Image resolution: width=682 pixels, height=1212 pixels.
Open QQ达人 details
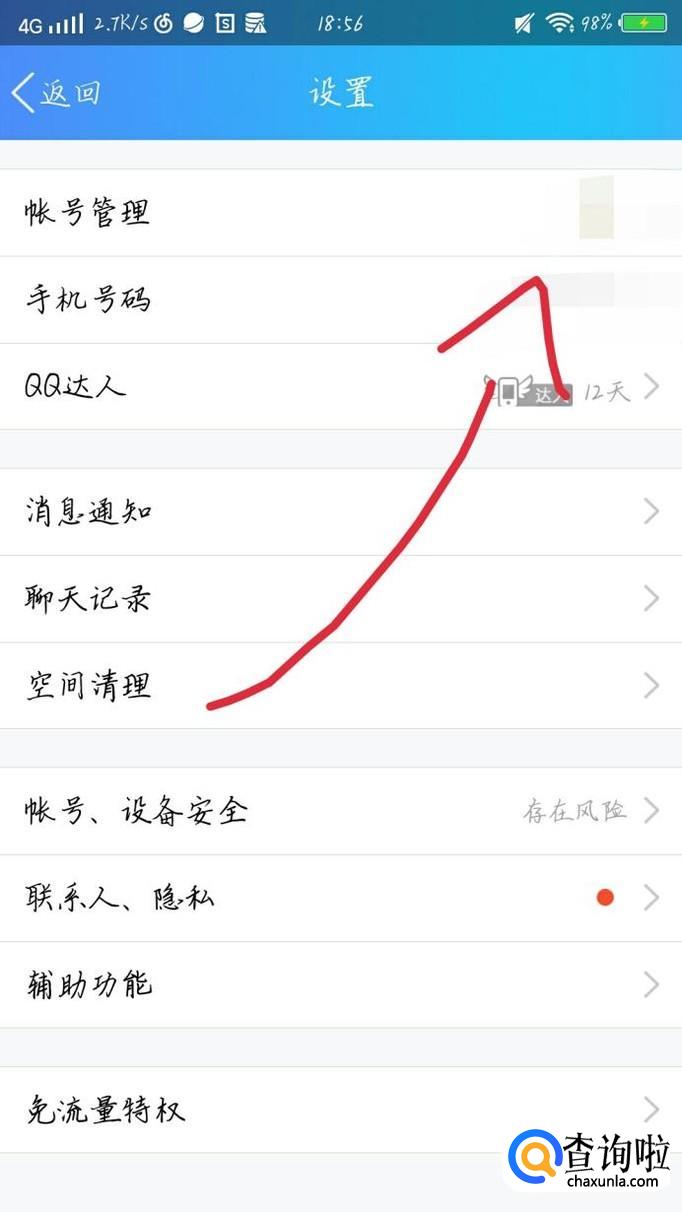pos(76,386)
